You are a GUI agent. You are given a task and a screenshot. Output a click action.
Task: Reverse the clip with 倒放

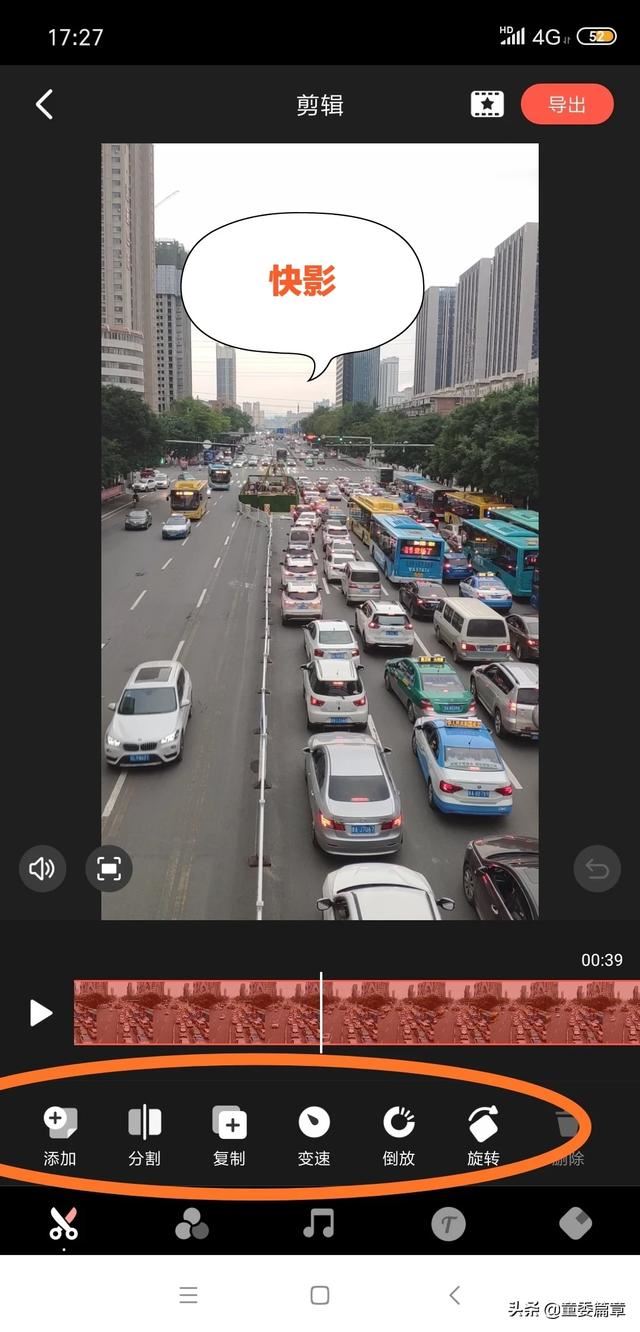point(399,1136)
